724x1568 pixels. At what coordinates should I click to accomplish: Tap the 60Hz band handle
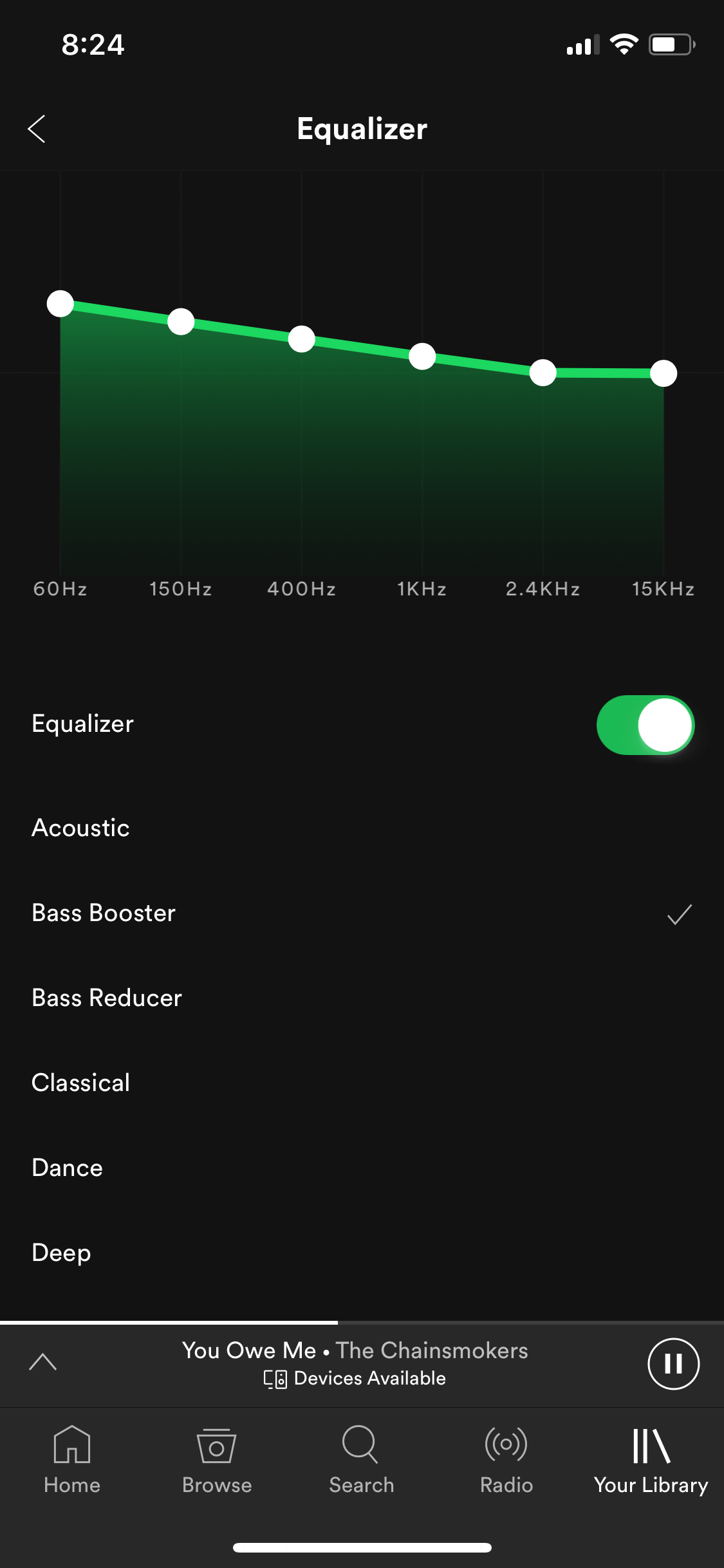click(x=60, y=304)
